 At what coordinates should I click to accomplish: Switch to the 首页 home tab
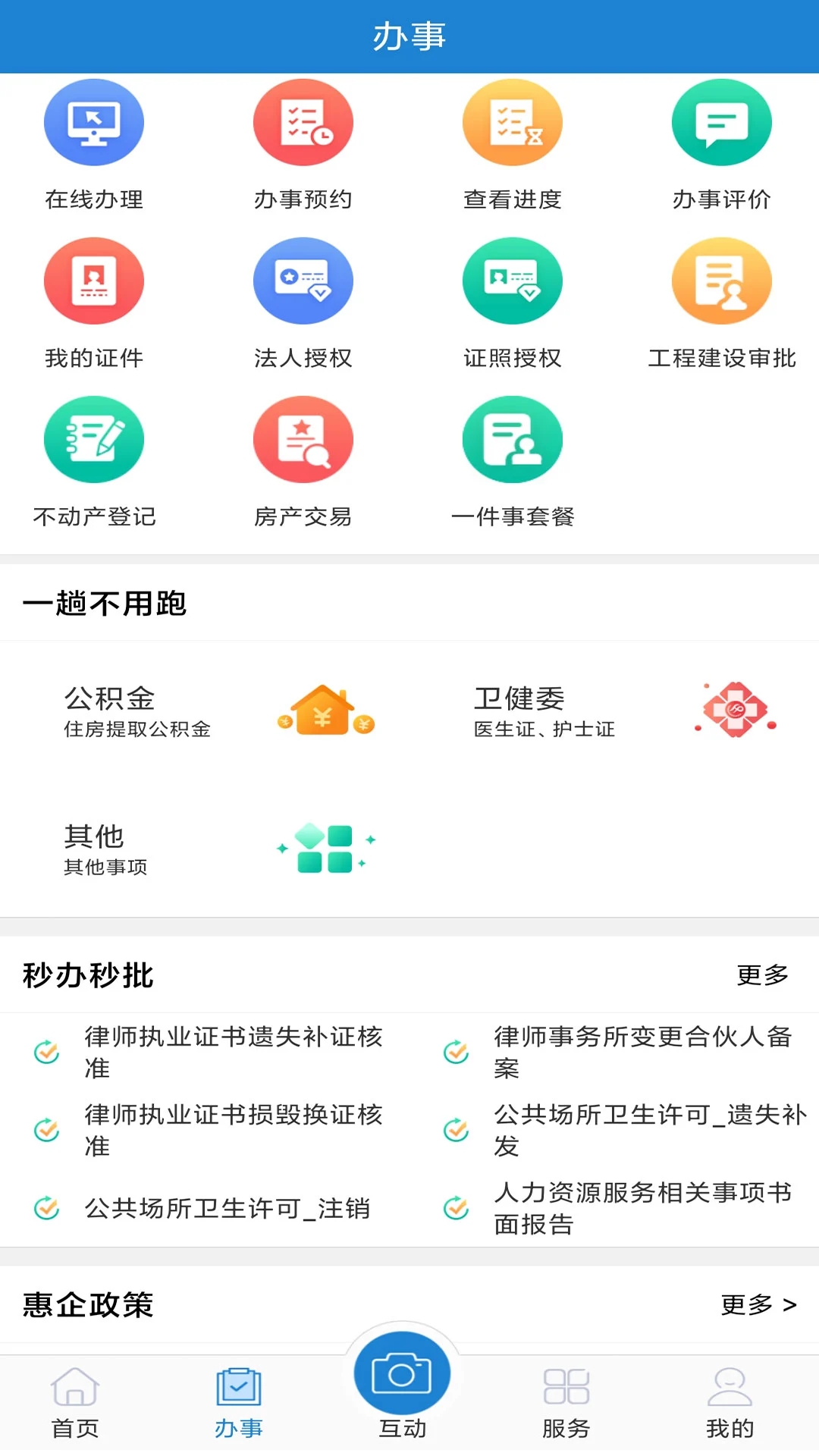[x=74, y=1403]
